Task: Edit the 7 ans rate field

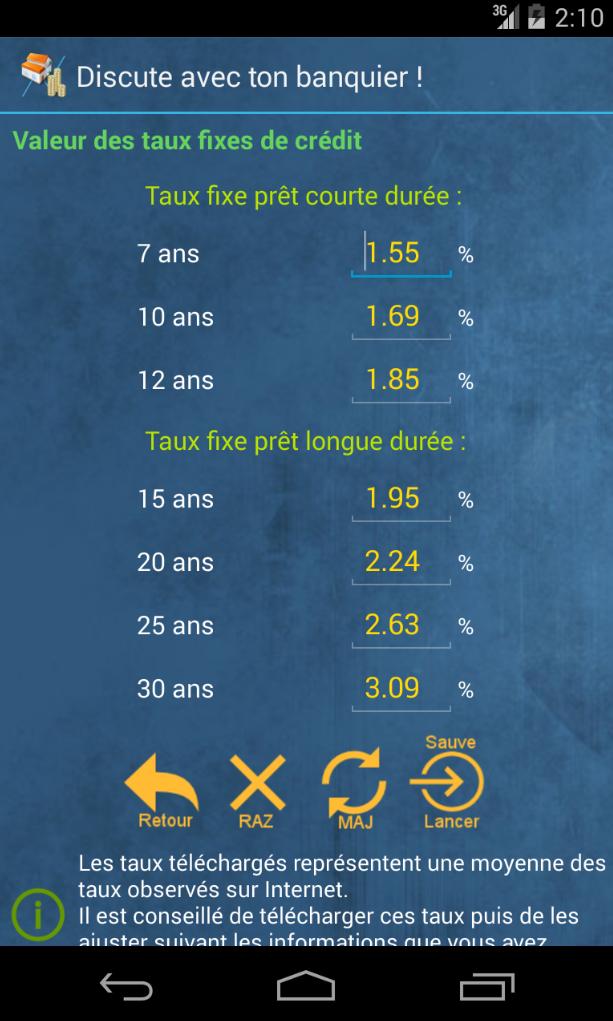Action: click(400, 253)
